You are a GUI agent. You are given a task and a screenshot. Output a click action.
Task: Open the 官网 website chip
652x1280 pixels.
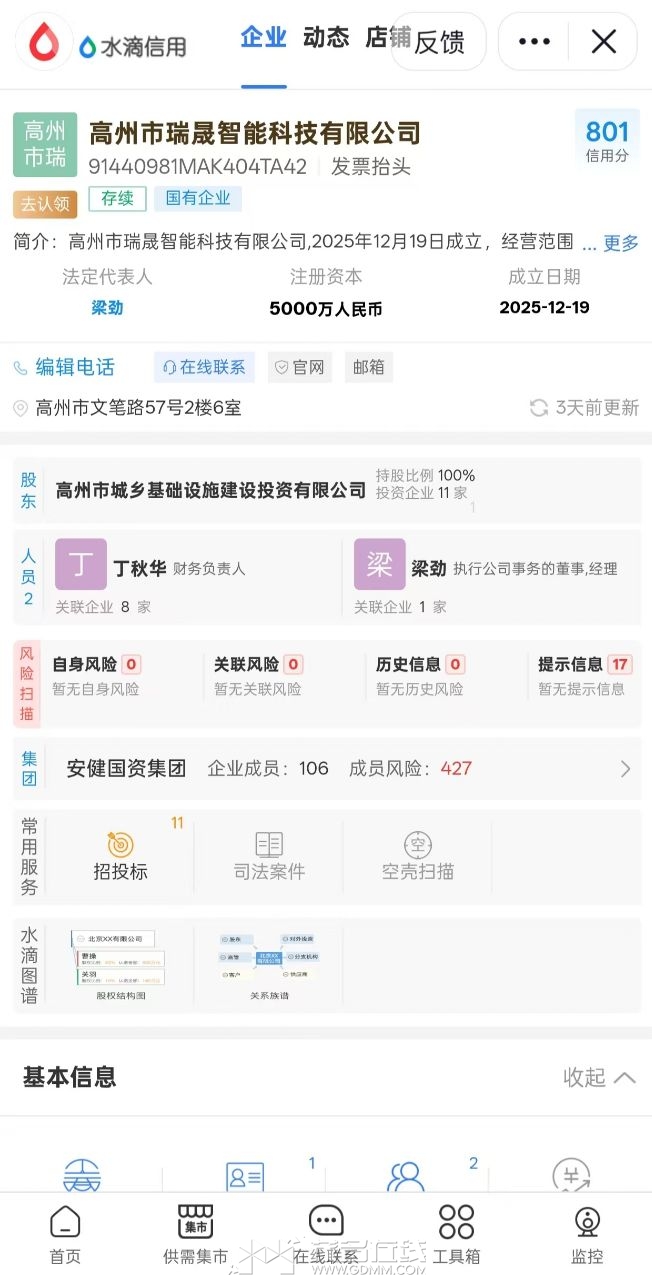coord(300,367)
